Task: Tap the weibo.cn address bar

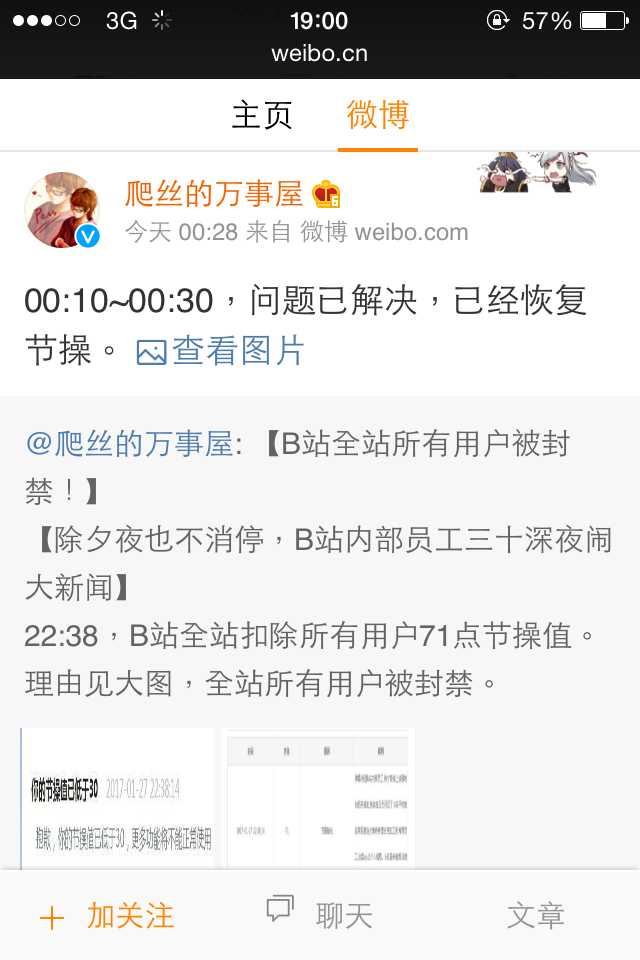Action: pos(320,53)
